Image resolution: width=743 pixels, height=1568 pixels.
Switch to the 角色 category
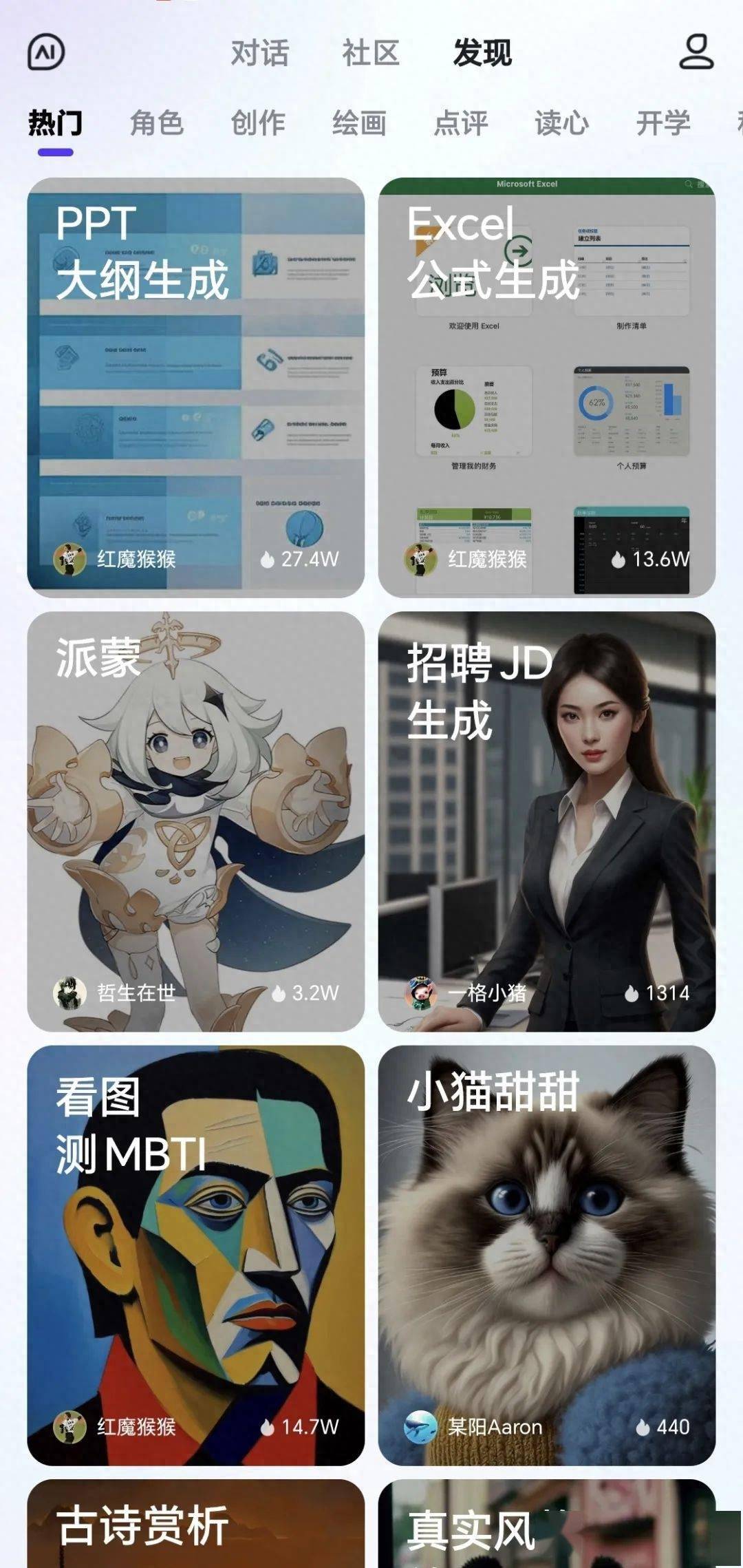click(157, 123)
